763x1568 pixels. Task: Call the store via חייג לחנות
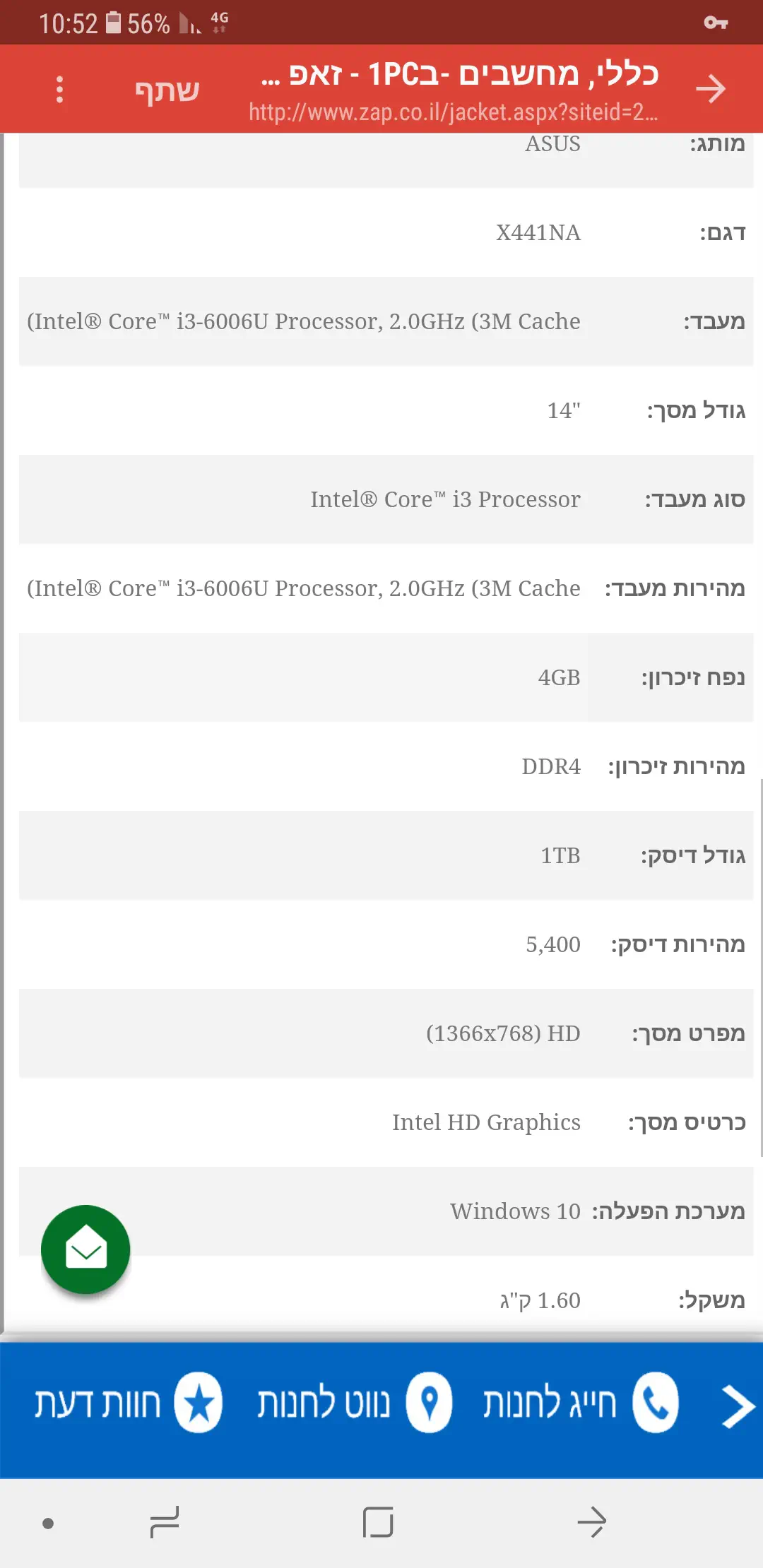(x=580, y=1403)
